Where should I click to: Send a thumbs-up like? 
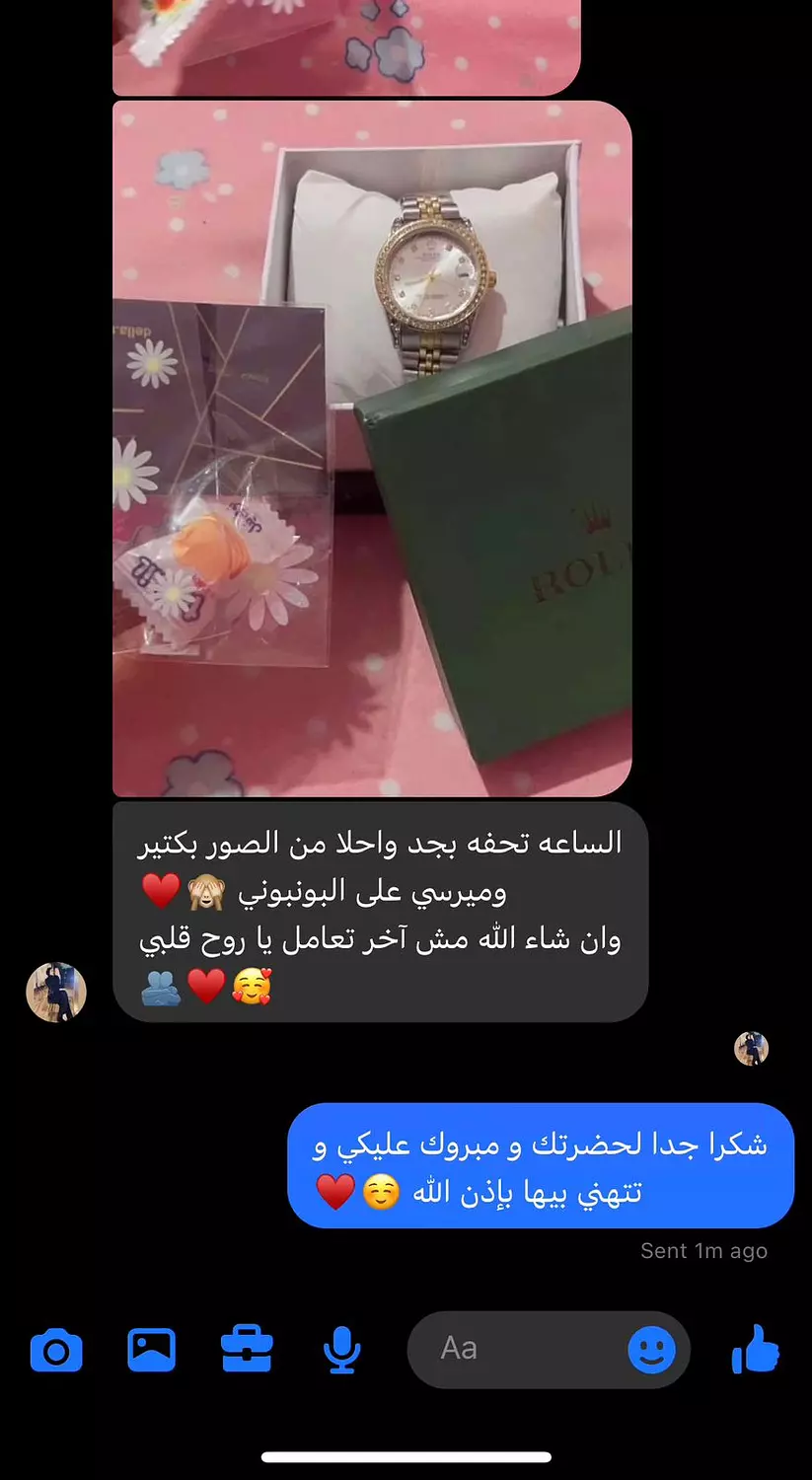(756, 1349)
